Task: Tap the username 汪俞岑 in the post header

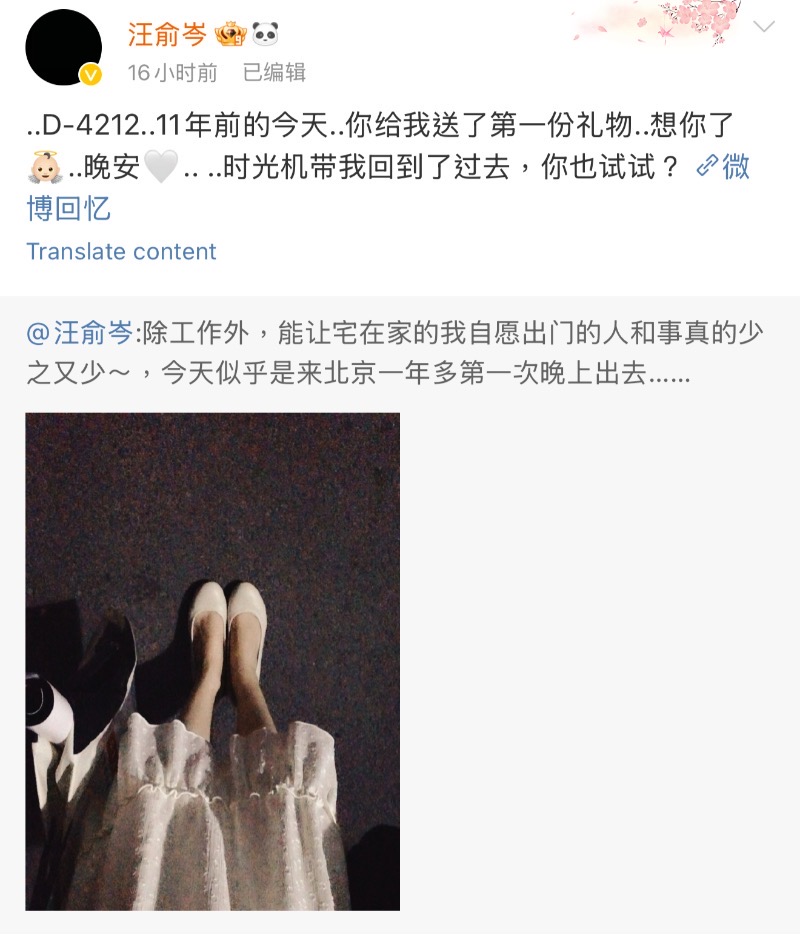Action: (167, 34)
